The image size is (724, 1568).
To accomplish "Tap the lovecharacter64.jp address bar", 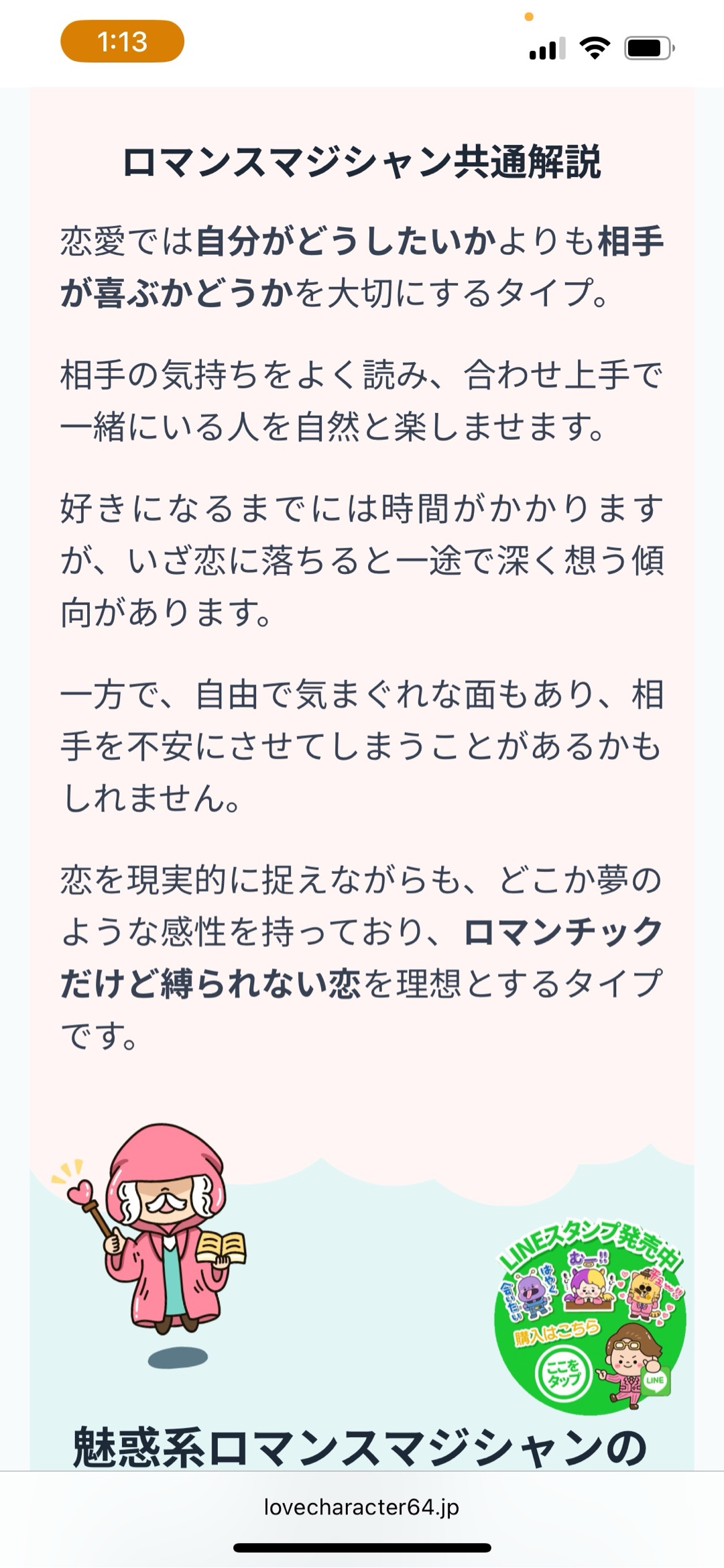I will 362,1508.
